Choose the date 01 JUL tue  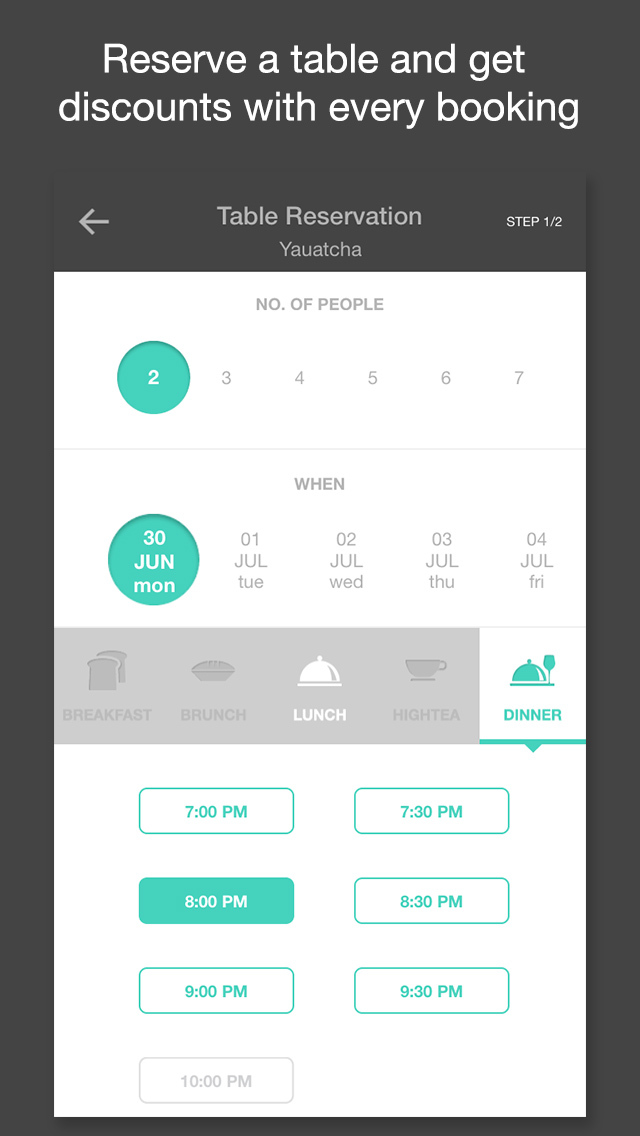point(251,561)
